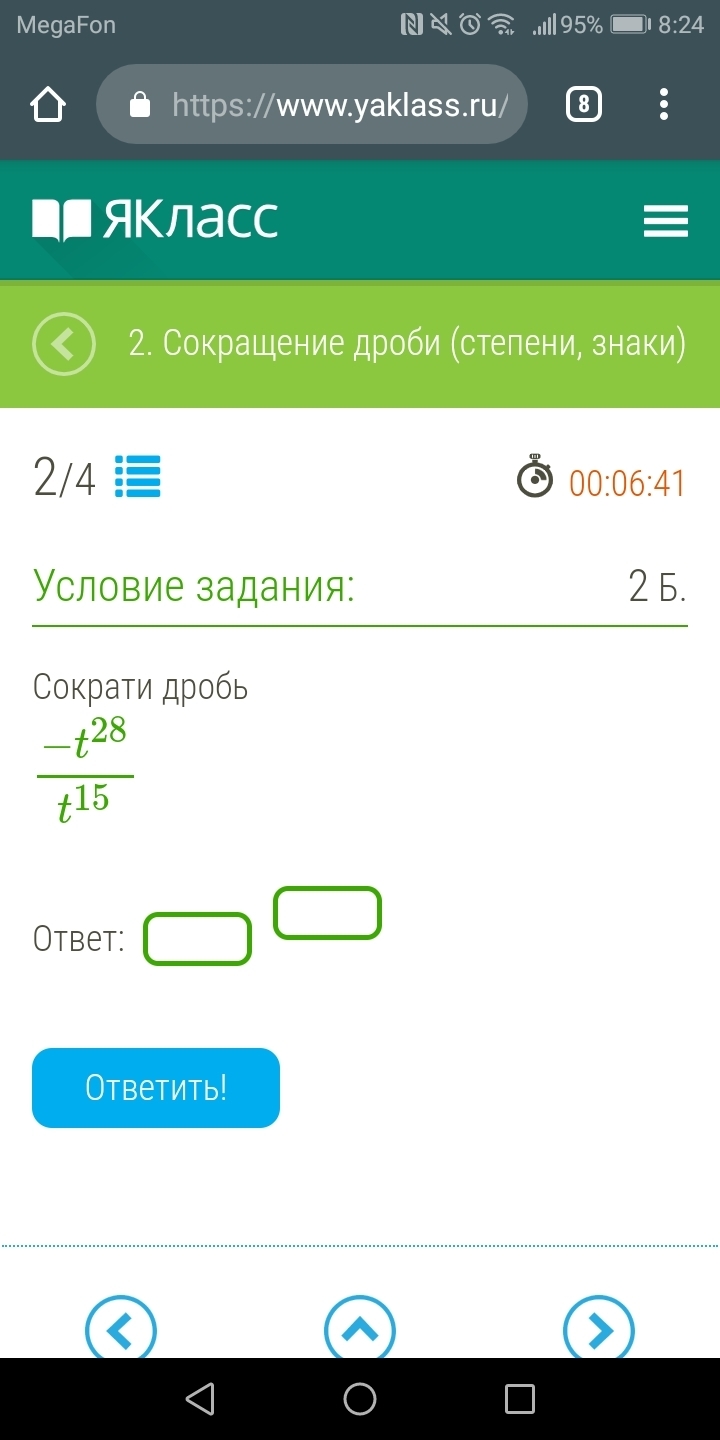Go to the next task arrow
Viewport: 720px width, 1440px height.
pyautogui.click(x=599, y=1330)
